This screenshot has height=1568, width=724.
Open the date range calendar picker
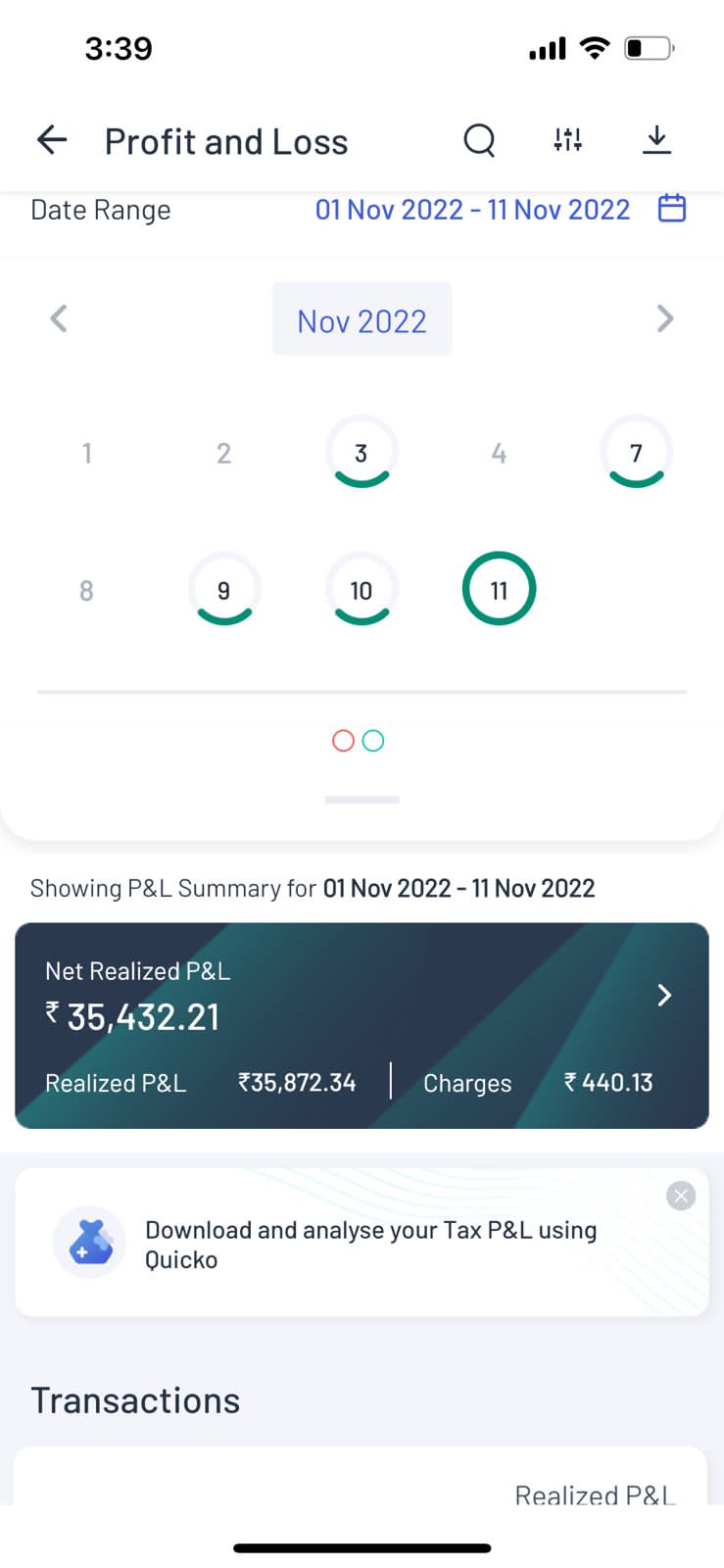click(x=671, y=209)
